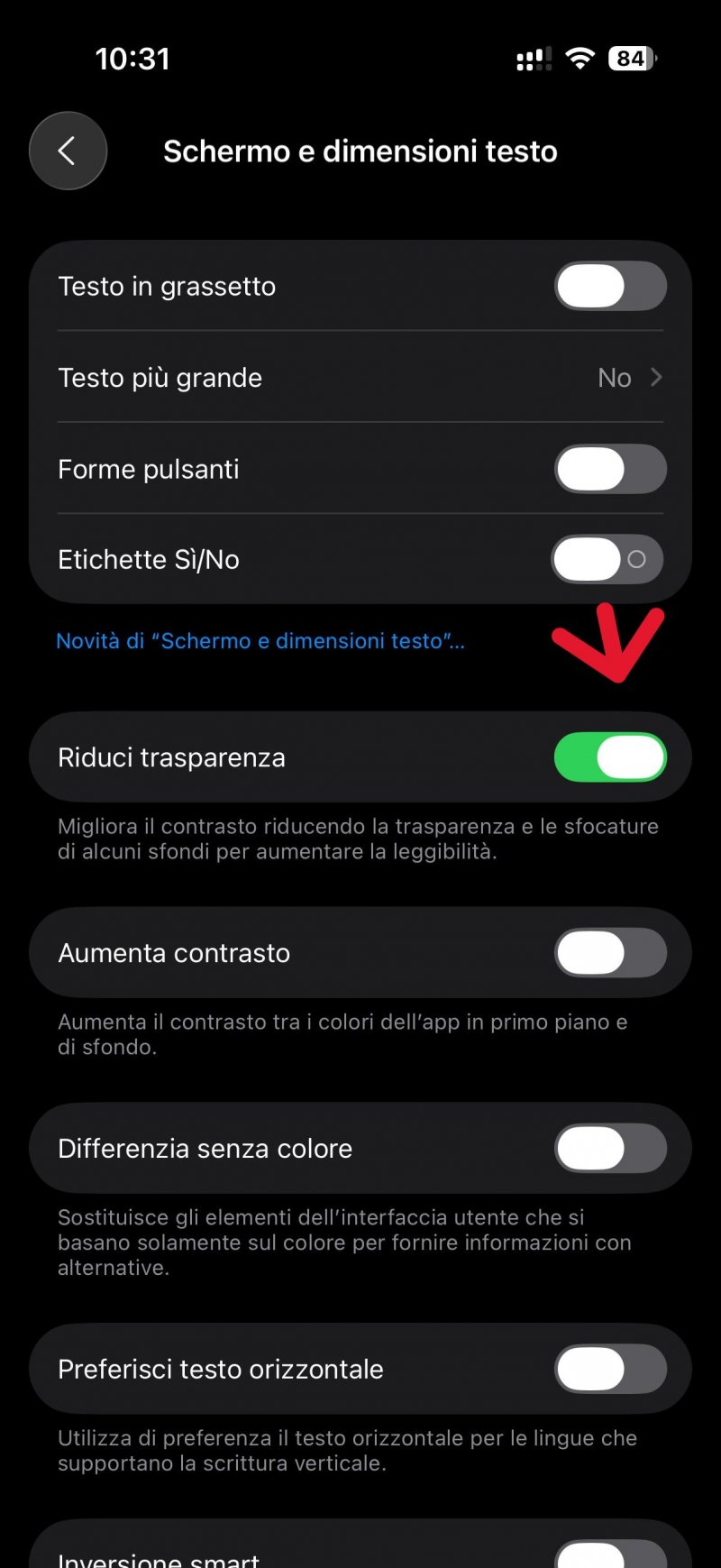Screen dimensions: 721x1568
Task: Select the Riduci trasparenza row
Action: 270,757
